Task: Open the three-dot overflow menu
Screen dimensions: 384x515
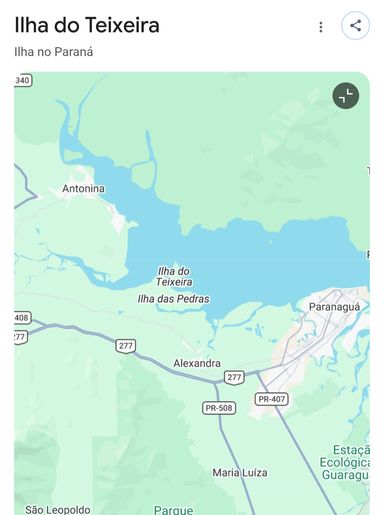Action: tap(321, 27)
